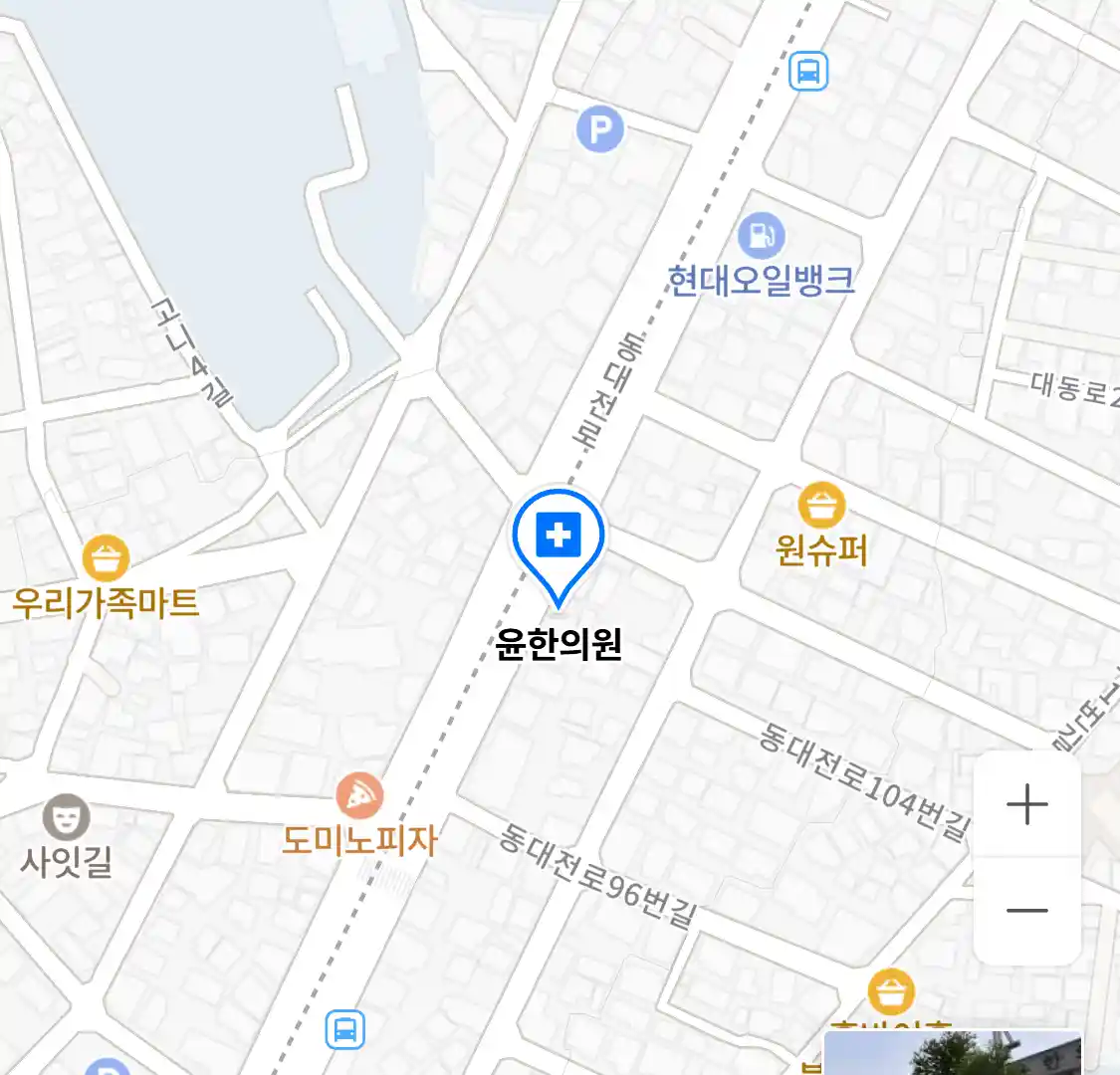
Task: Select the 우리가족마트 marker
Action: tap(106, 558)
